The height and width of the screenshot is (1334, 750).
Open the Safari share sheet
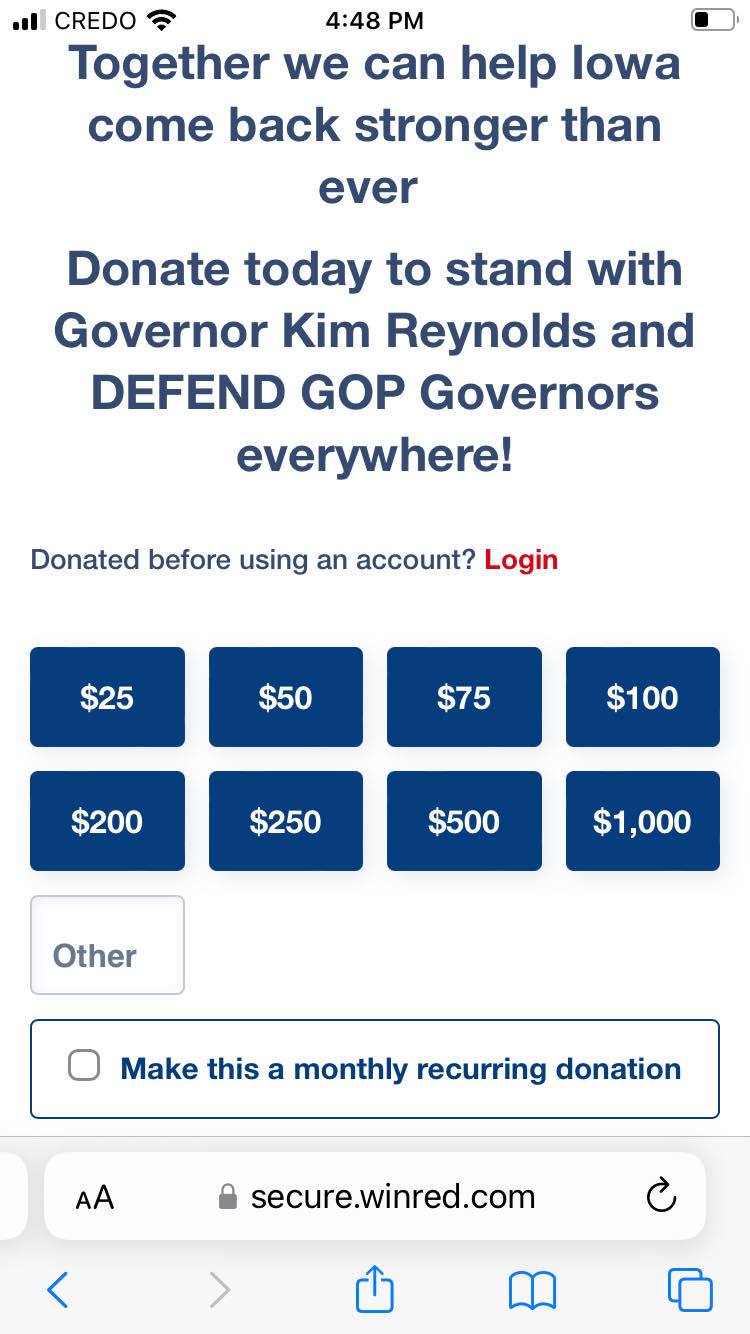375,1288
